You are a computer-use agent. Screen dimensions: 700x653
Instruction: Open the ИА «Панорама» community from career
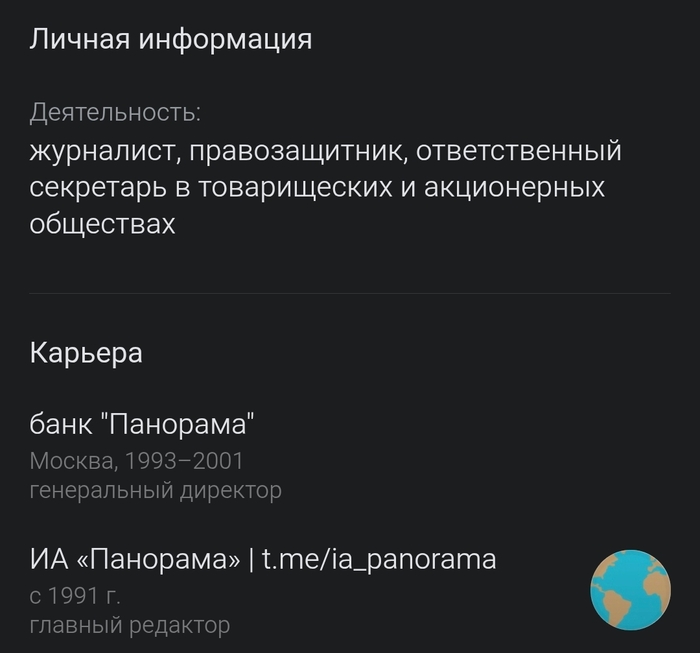263,559
